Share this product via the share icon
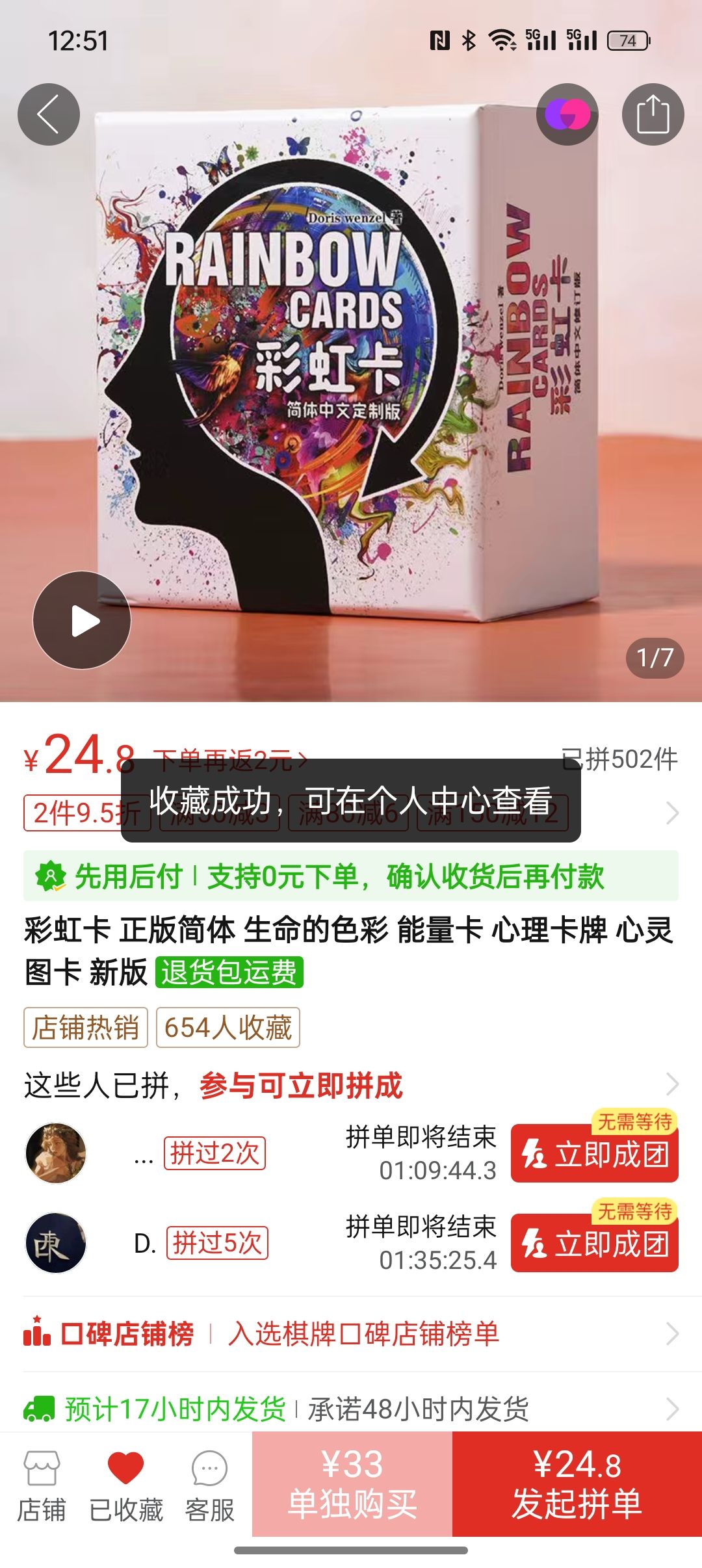The image size is (702, 1568). [653, 114]
